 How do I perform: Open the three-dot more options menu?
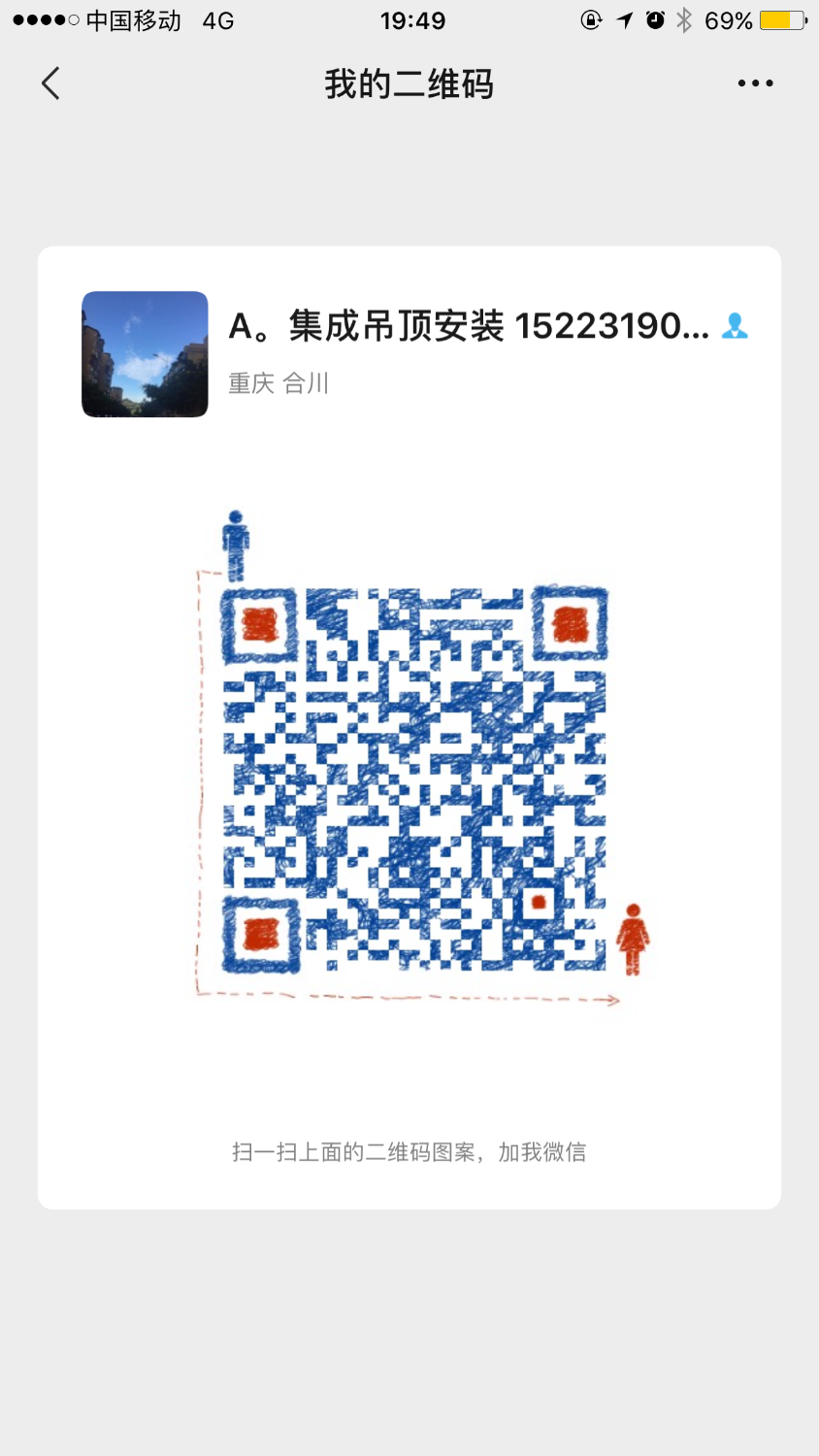tap(755, 83)
